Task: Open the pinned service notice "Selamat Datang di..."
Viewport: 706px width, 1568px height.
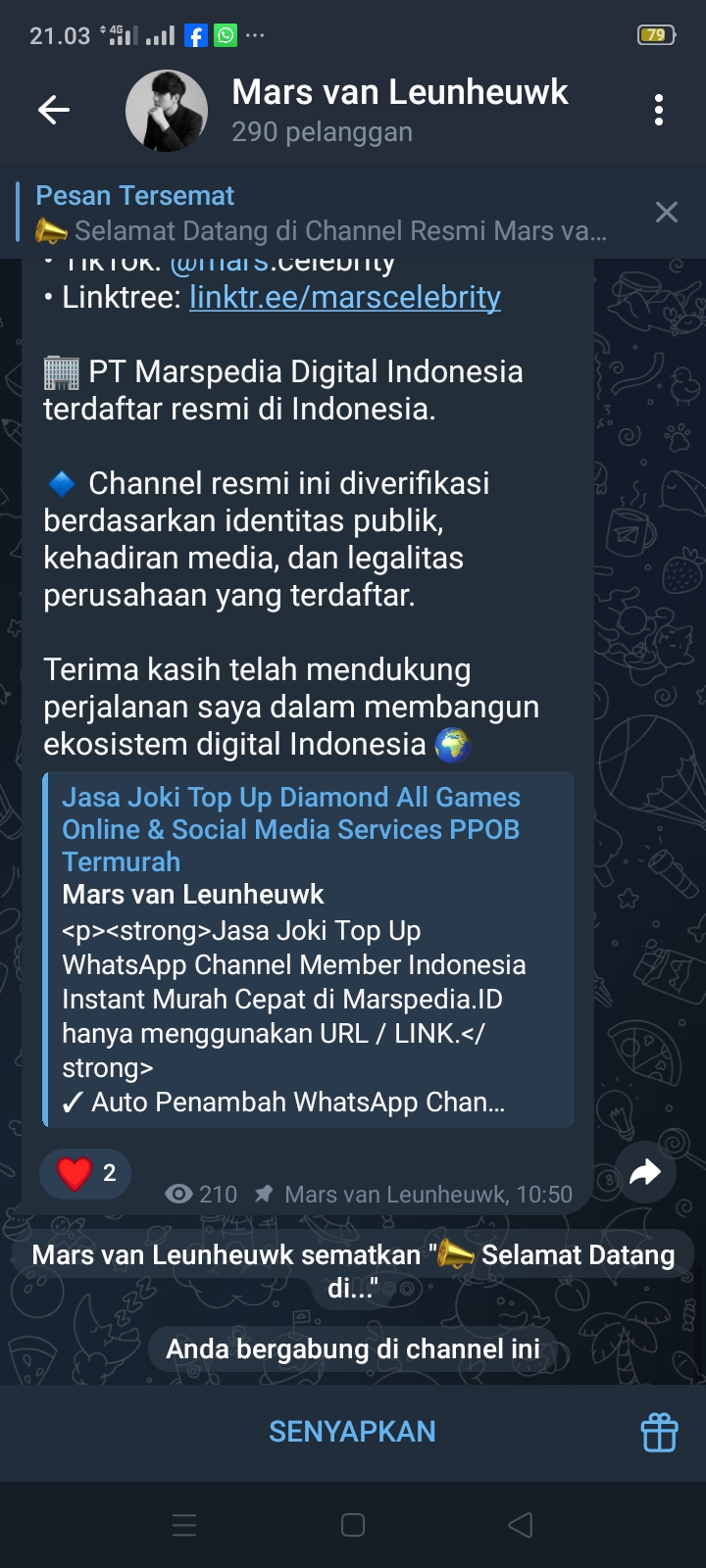Action: [353, 1271]
